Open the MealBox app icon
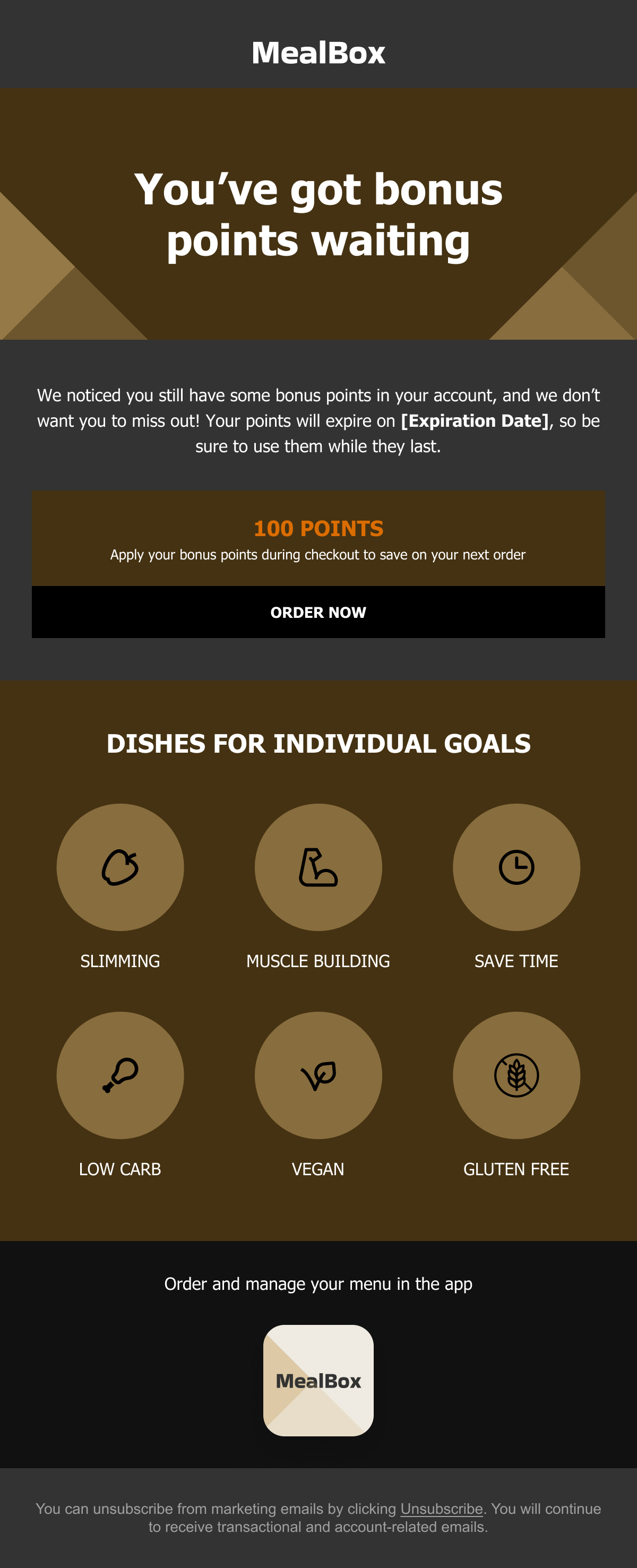This screenshot has width=637, height=1568. [318, 1380]
